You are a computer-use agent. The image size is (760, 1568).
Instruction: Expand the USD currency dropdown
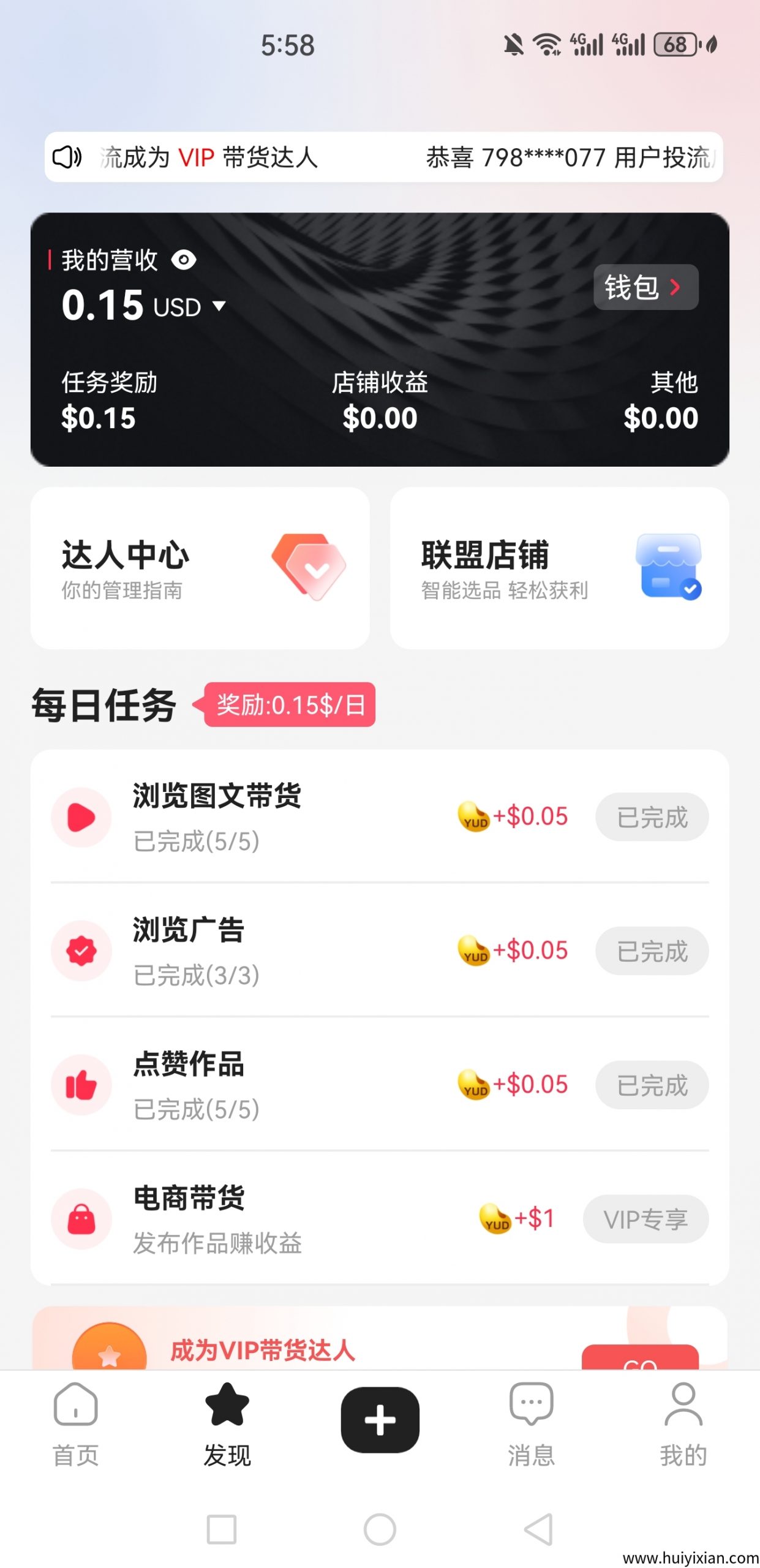tap(219, 306)
